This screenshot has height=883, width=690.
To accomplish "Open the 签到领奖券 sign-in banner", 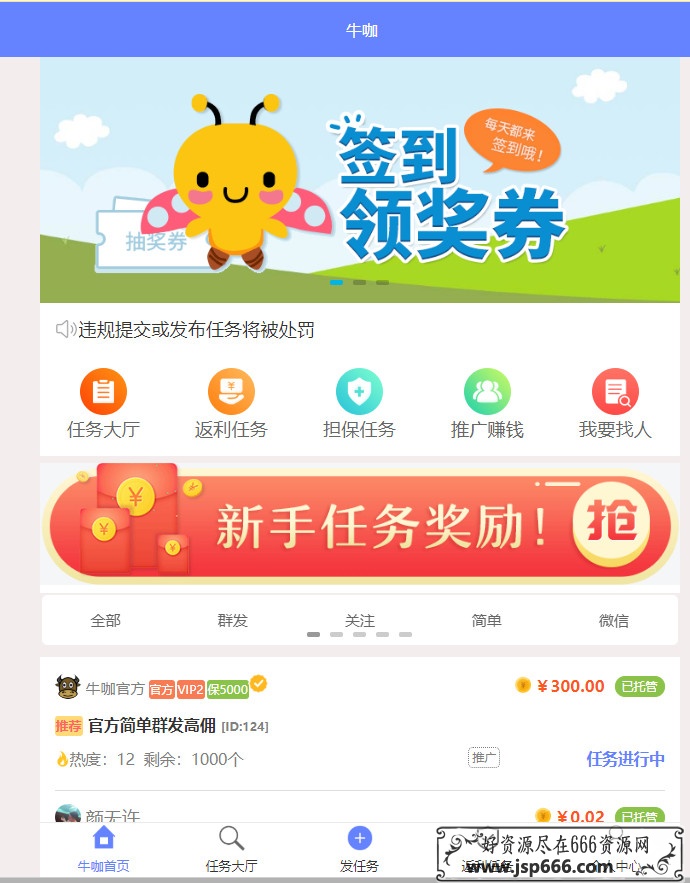I will (x=360, y=180).
